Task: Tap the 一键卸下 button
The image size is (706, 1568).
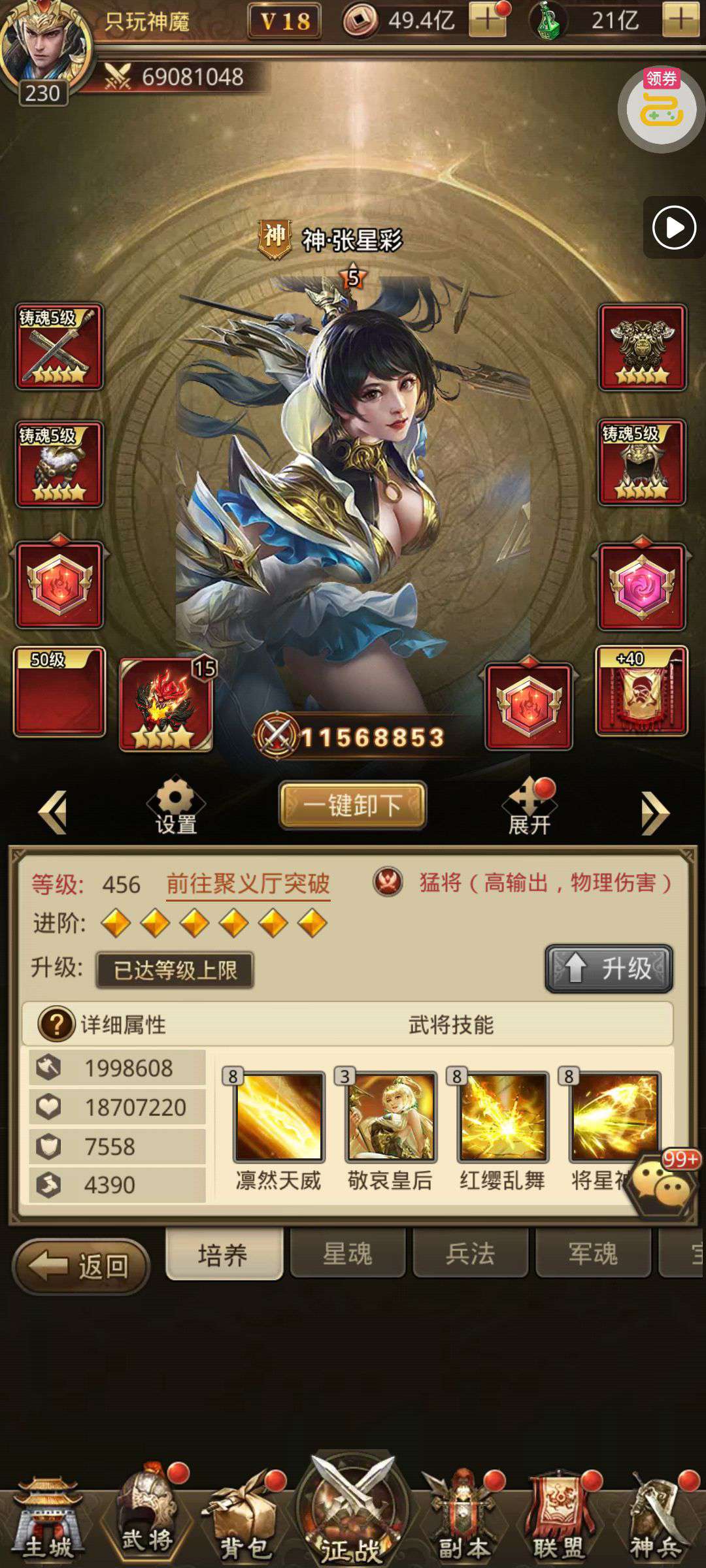Action: pos(353,806)
